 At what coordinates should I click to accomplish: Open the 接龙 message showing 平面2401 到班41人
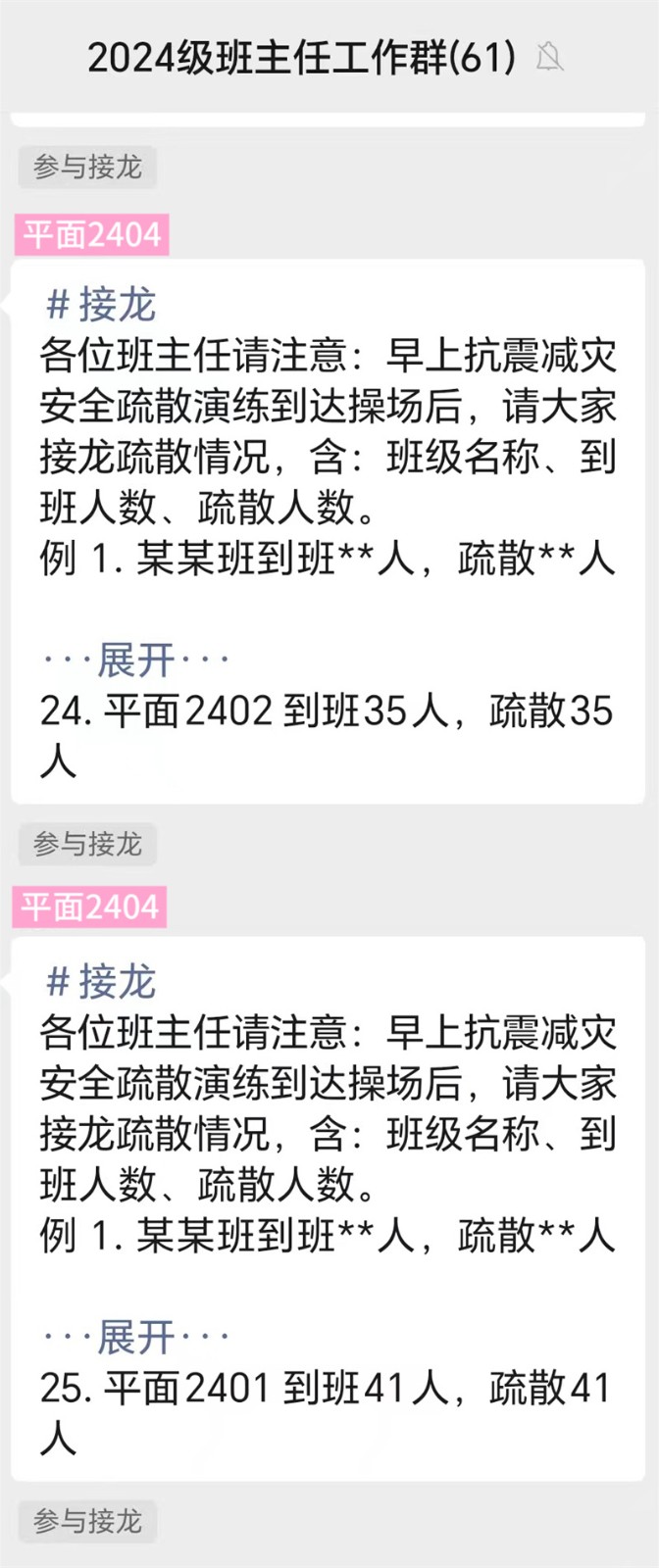tap(328, 1166)
